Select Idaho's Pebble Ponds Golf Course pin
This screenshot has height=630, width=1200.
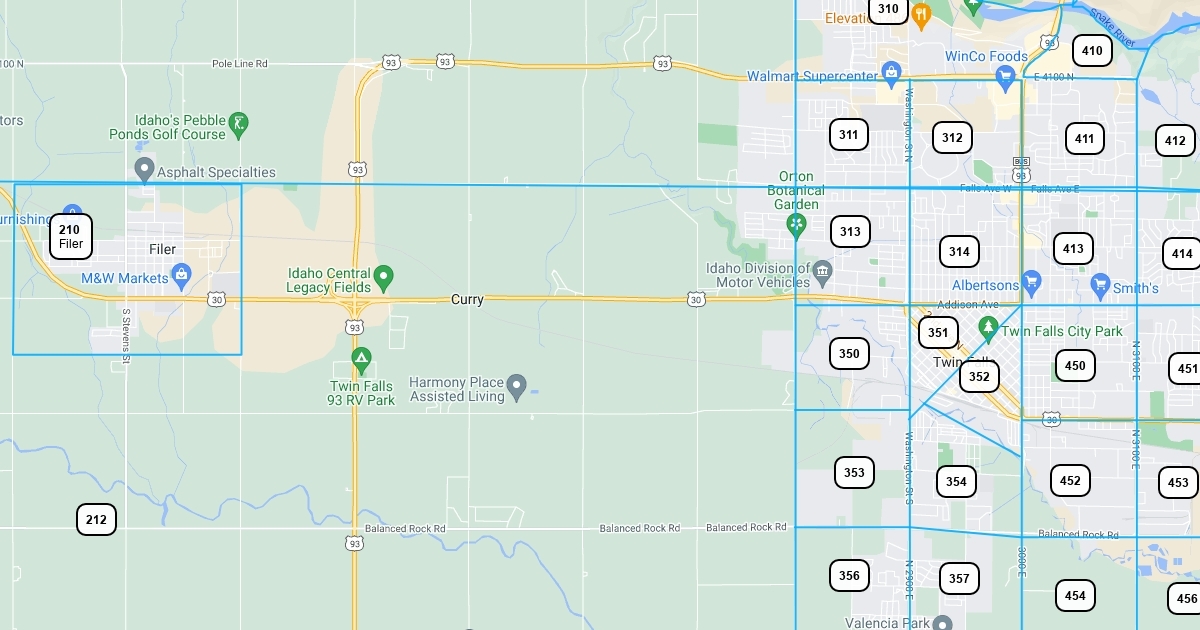tap(238, 123)
